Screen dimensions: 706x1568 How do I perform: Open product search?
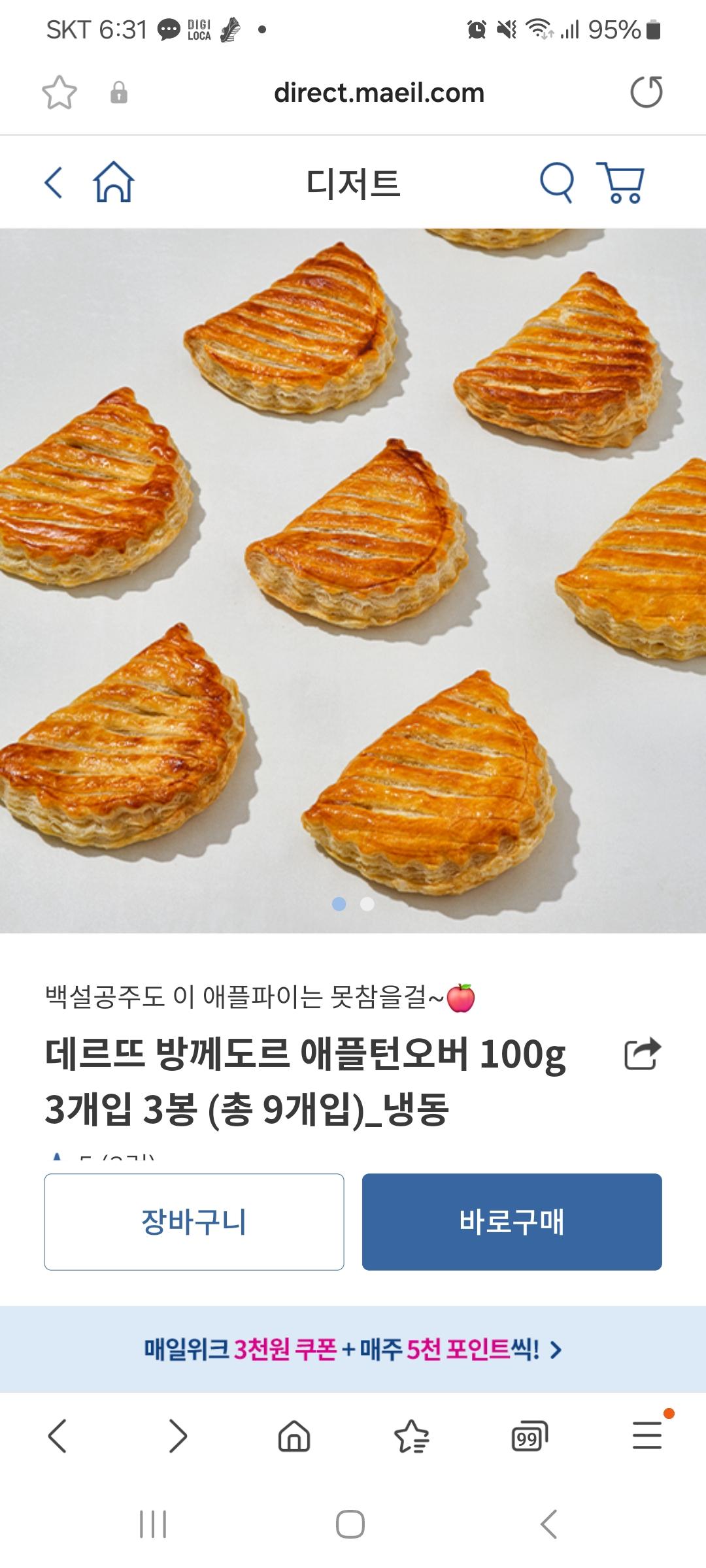pyautogui.click(x=556, y=182)
